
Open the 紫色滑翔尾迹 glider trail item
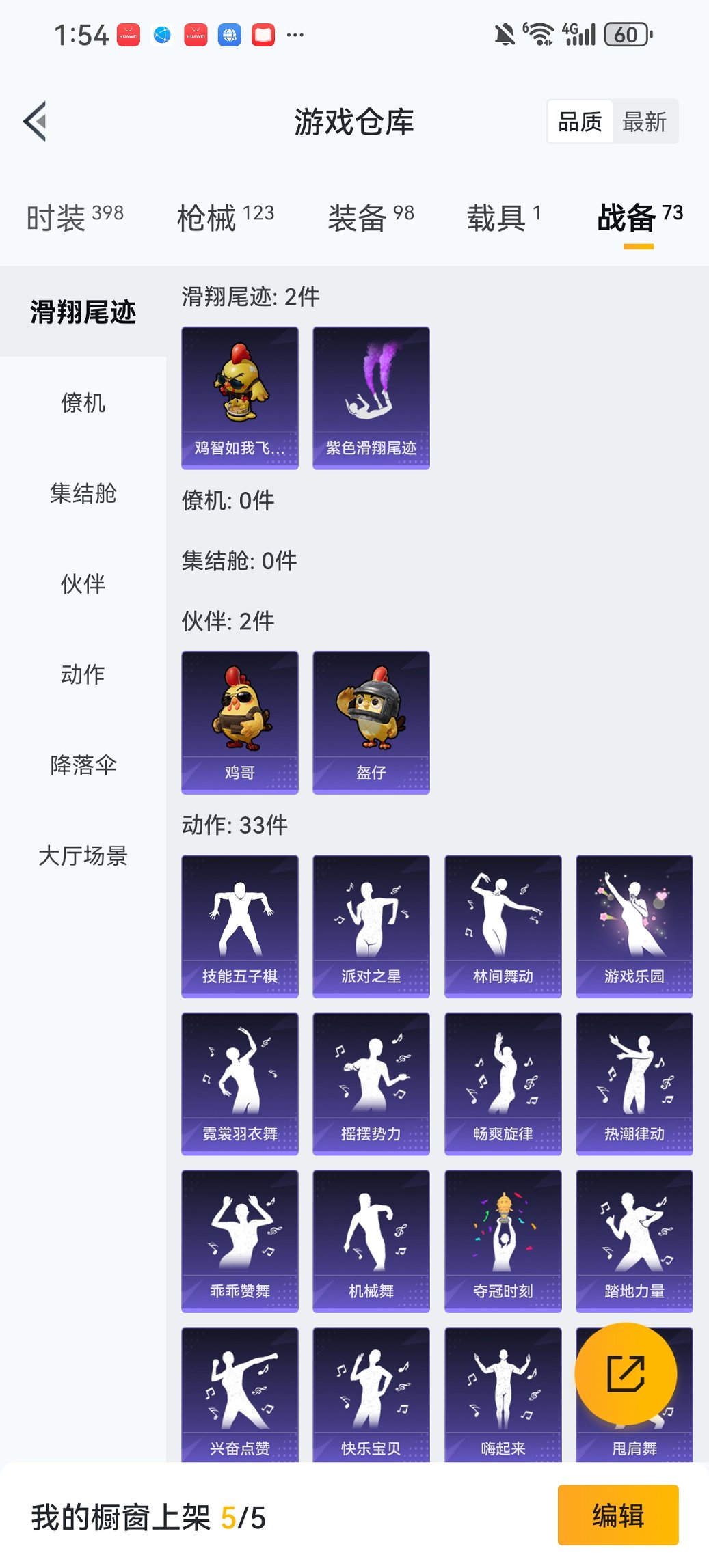click(x=371, y=396)
